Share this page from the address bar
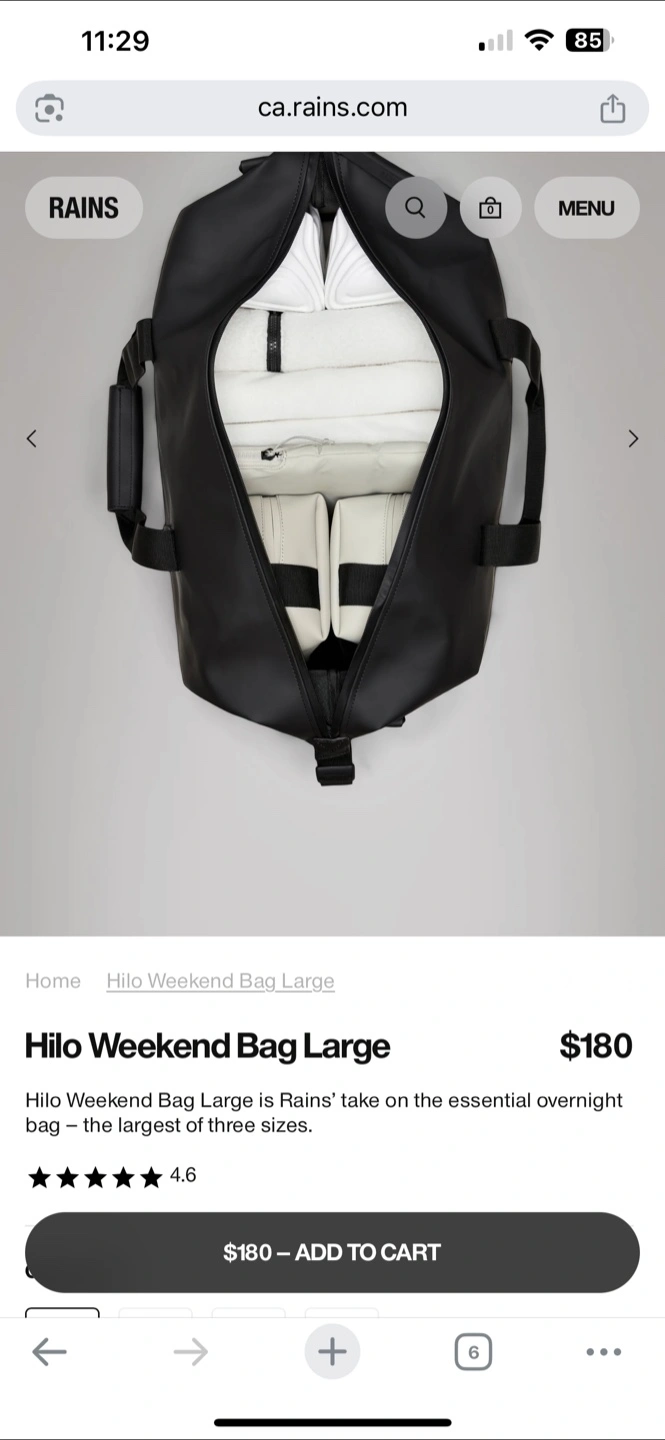 tap(612, 108)
